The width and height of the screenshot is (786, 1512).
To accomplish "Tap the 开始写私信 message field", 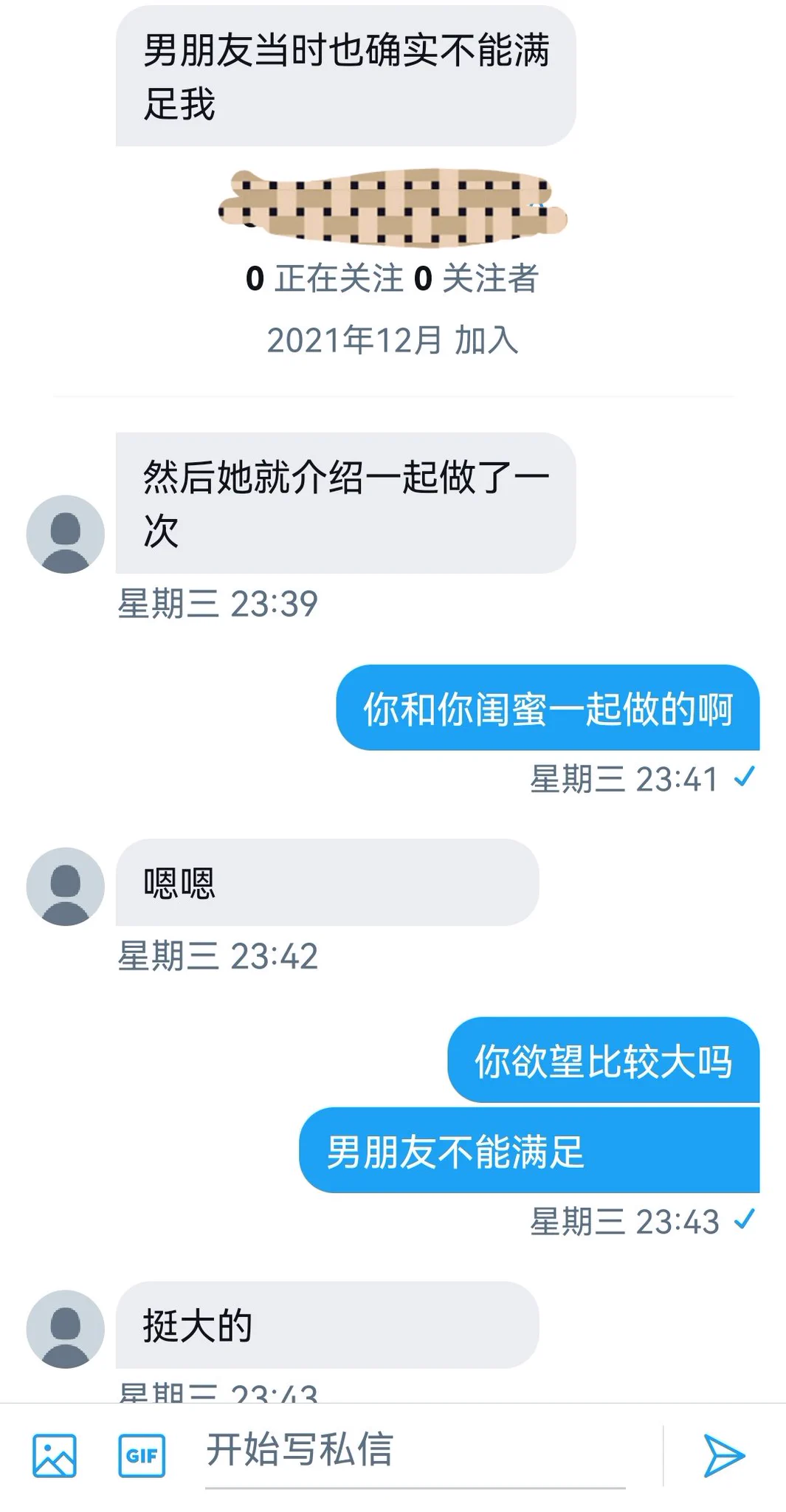I will click(x=415, y=1451).
